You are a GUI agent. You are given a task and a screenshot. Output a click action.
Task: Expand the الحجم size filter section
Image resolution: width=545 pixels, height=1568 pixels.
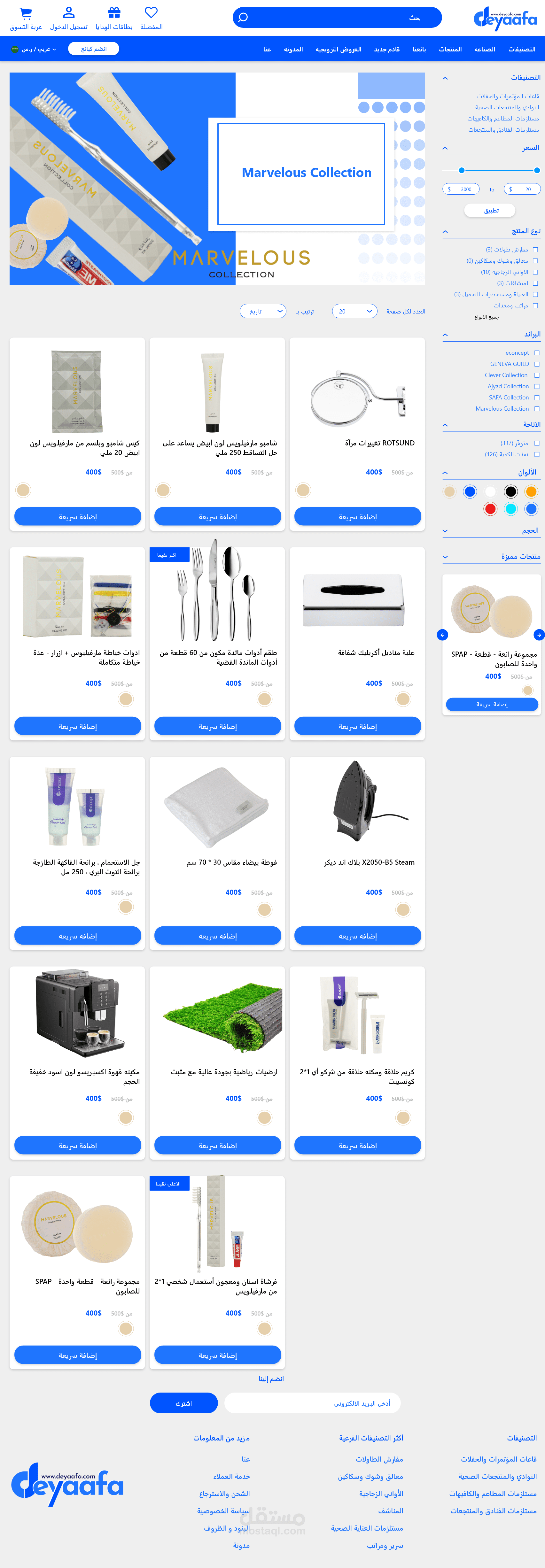click(x=491, y=531)
